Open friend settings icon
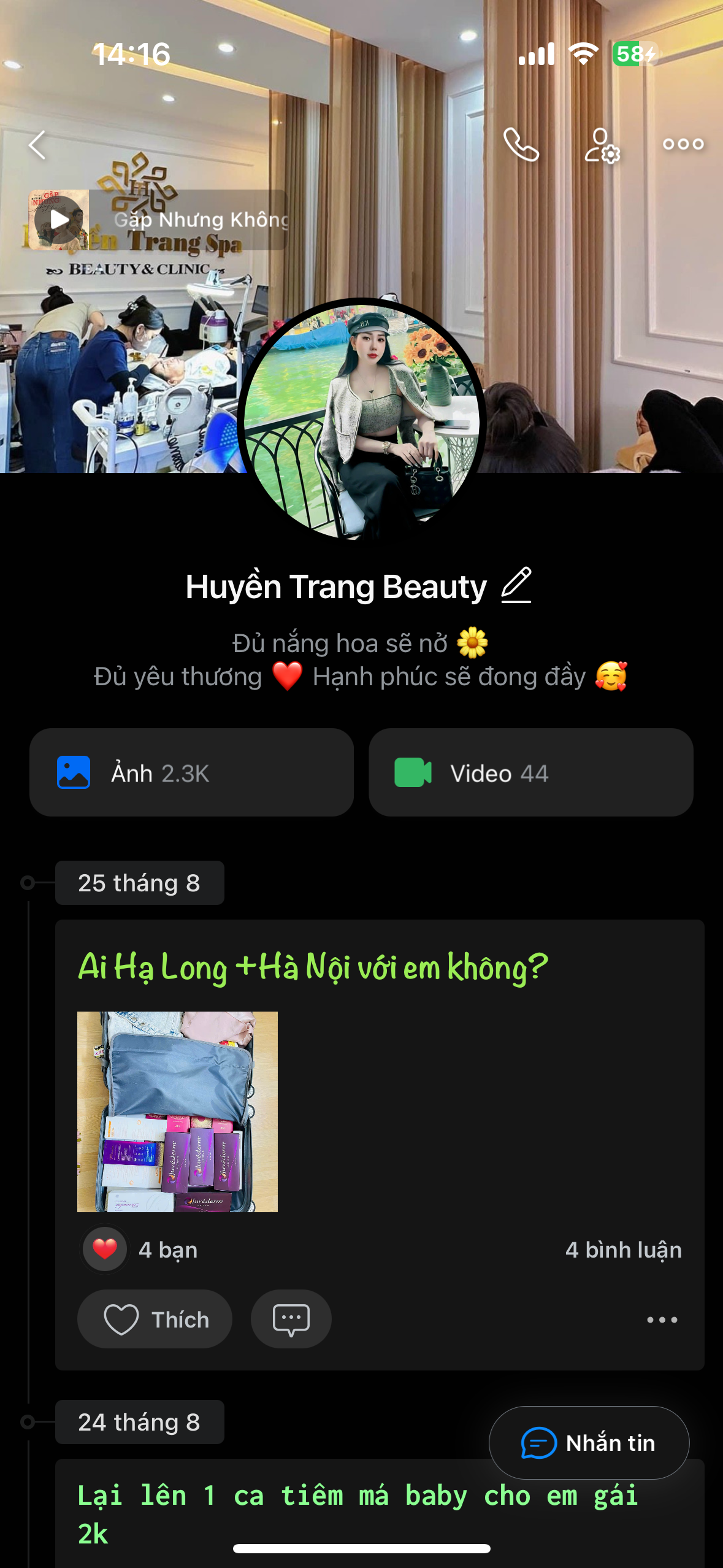The height and width of the screenshot is (1568, 723). [602, 145]
